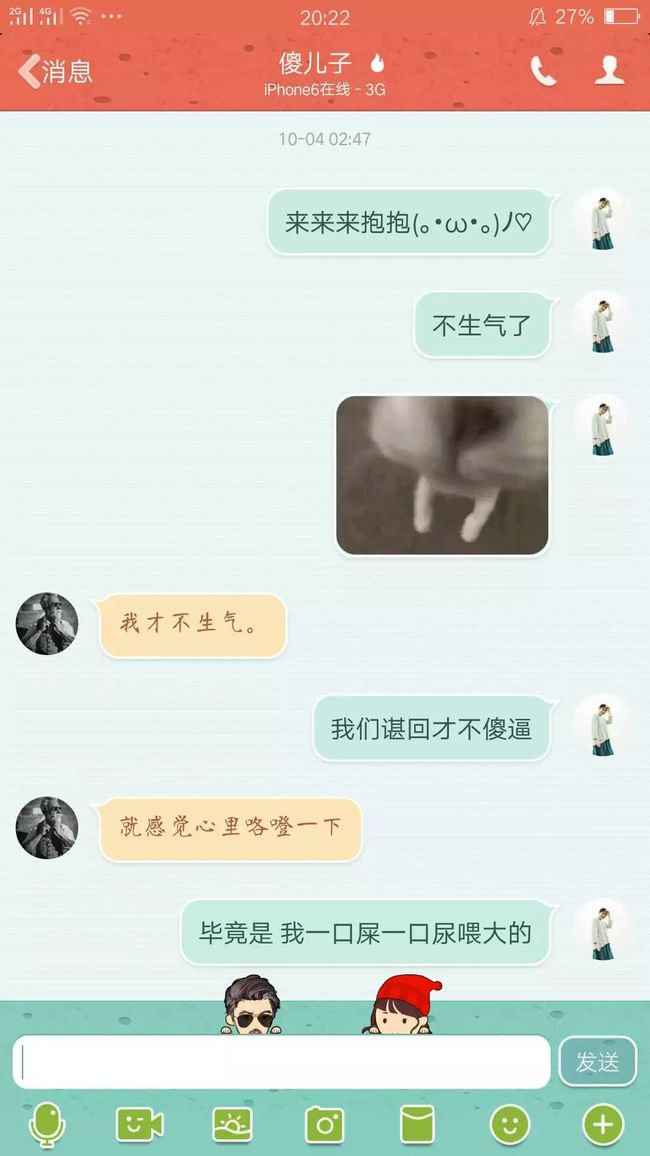This screenshot has height=1156, width=650.
Task: Open the plus more-options panel
Action: [x=603, y=1125]
